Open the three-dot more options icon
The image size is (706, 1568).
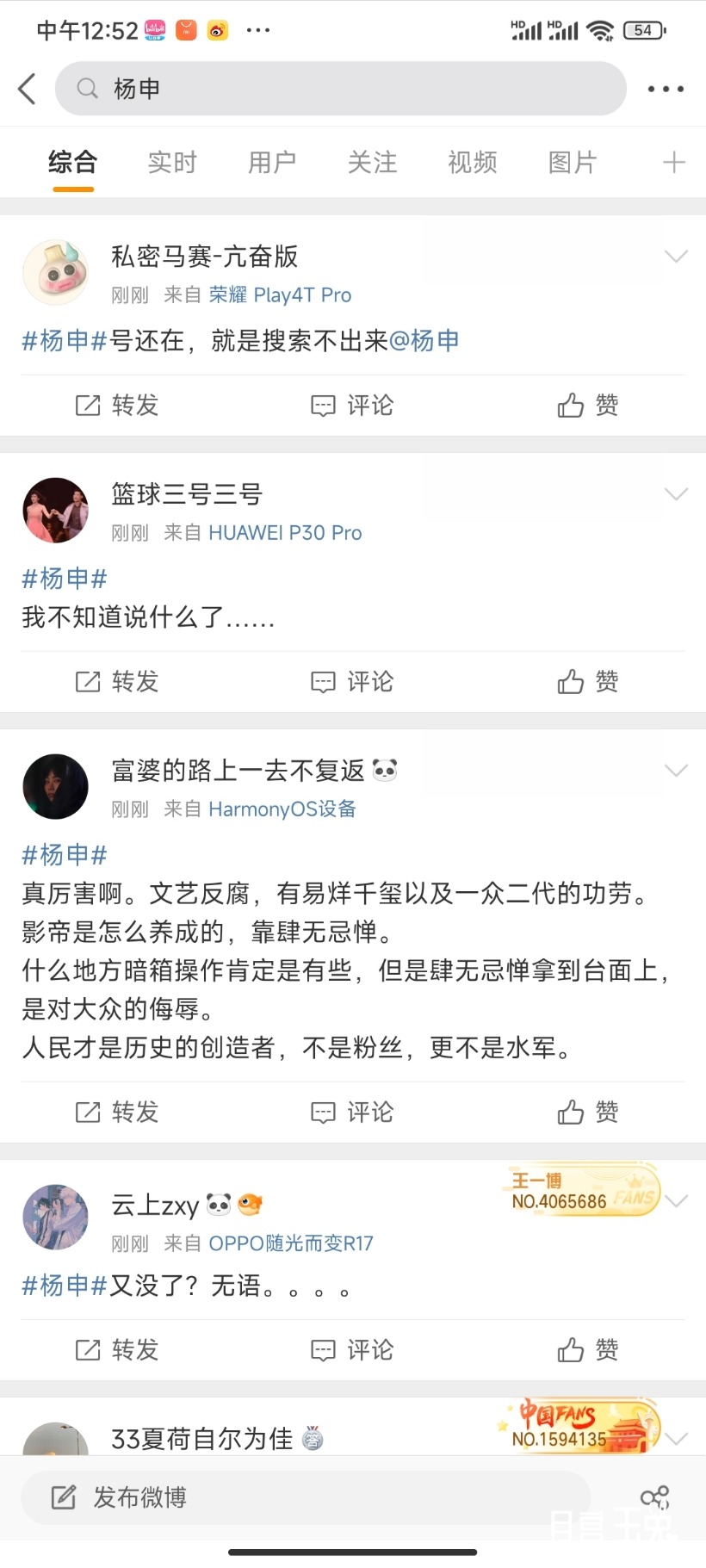[x=664, y=88]
